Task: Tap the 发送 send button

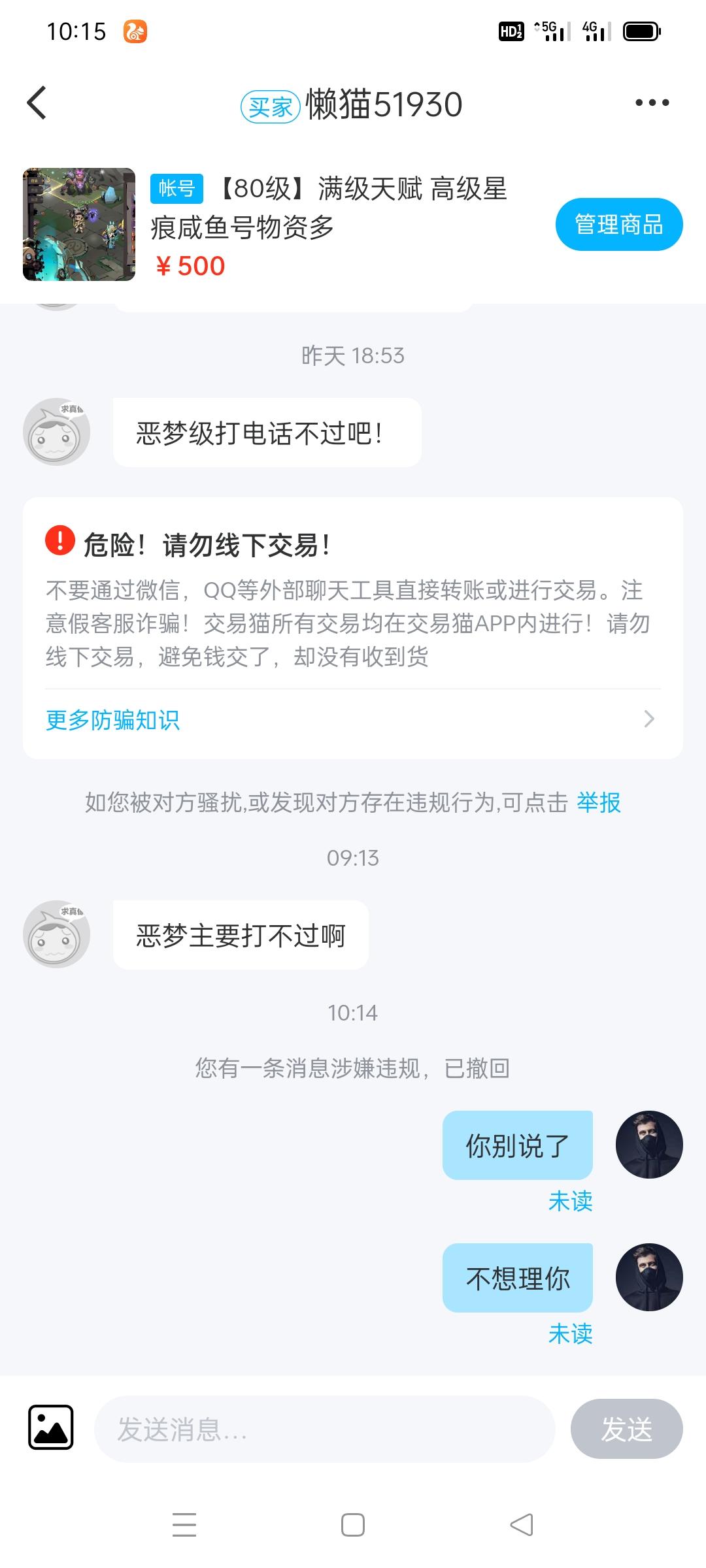Action: 626,1429
